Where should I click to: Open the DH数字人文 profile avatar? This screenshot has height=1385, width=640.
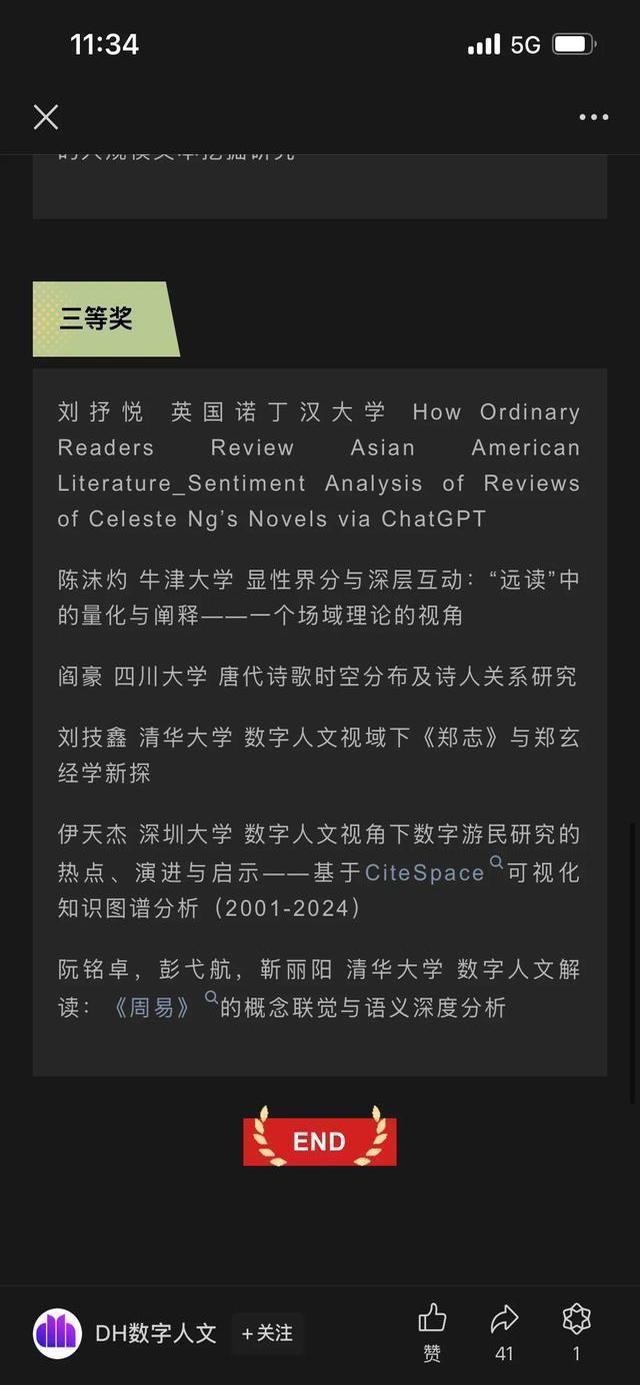57,1333
